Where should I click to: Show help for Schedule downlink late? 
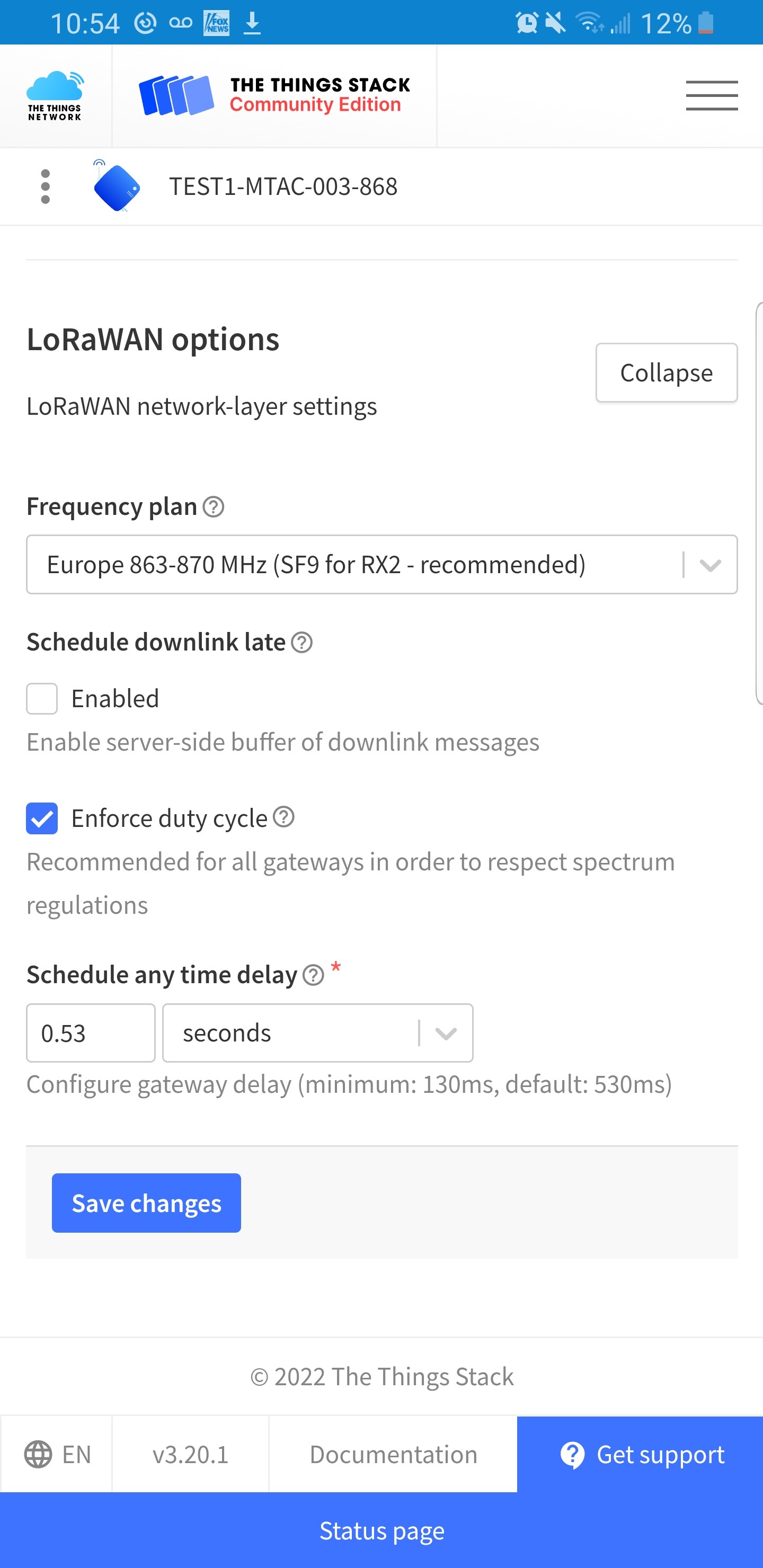pos(302,642)
